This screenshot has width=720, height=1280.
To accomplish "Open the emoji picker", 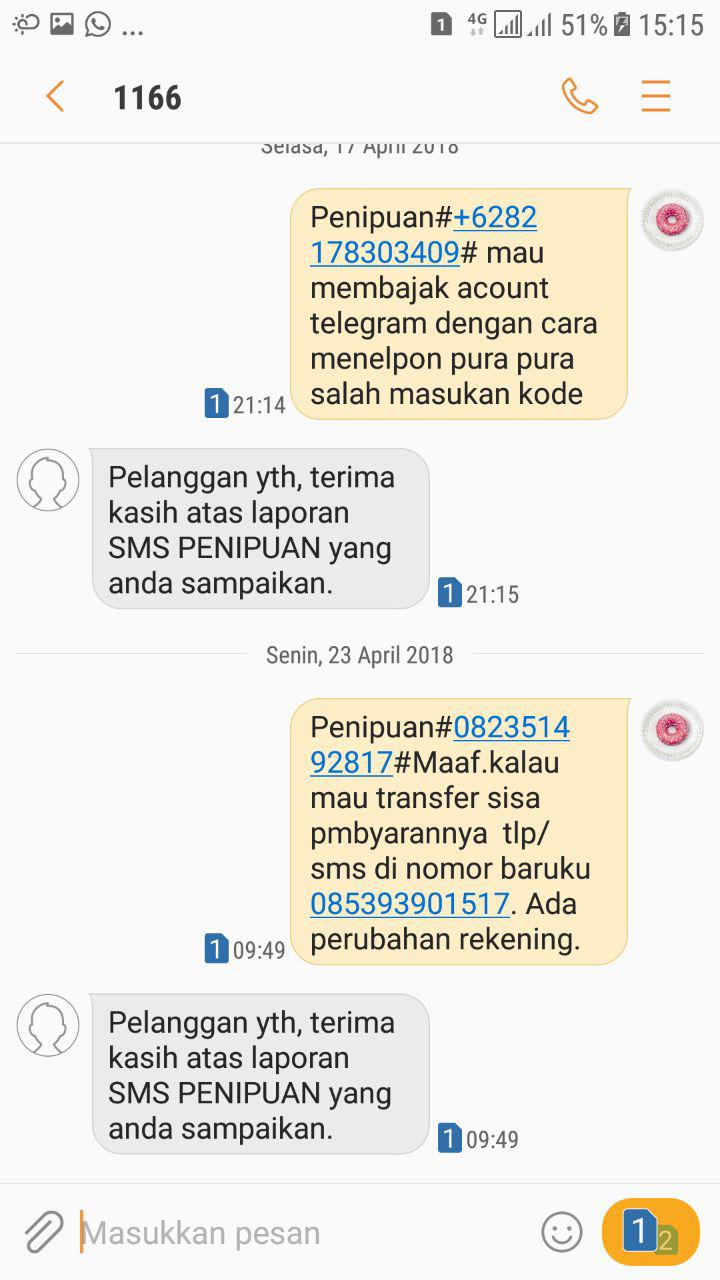I will pos(561,1231).
